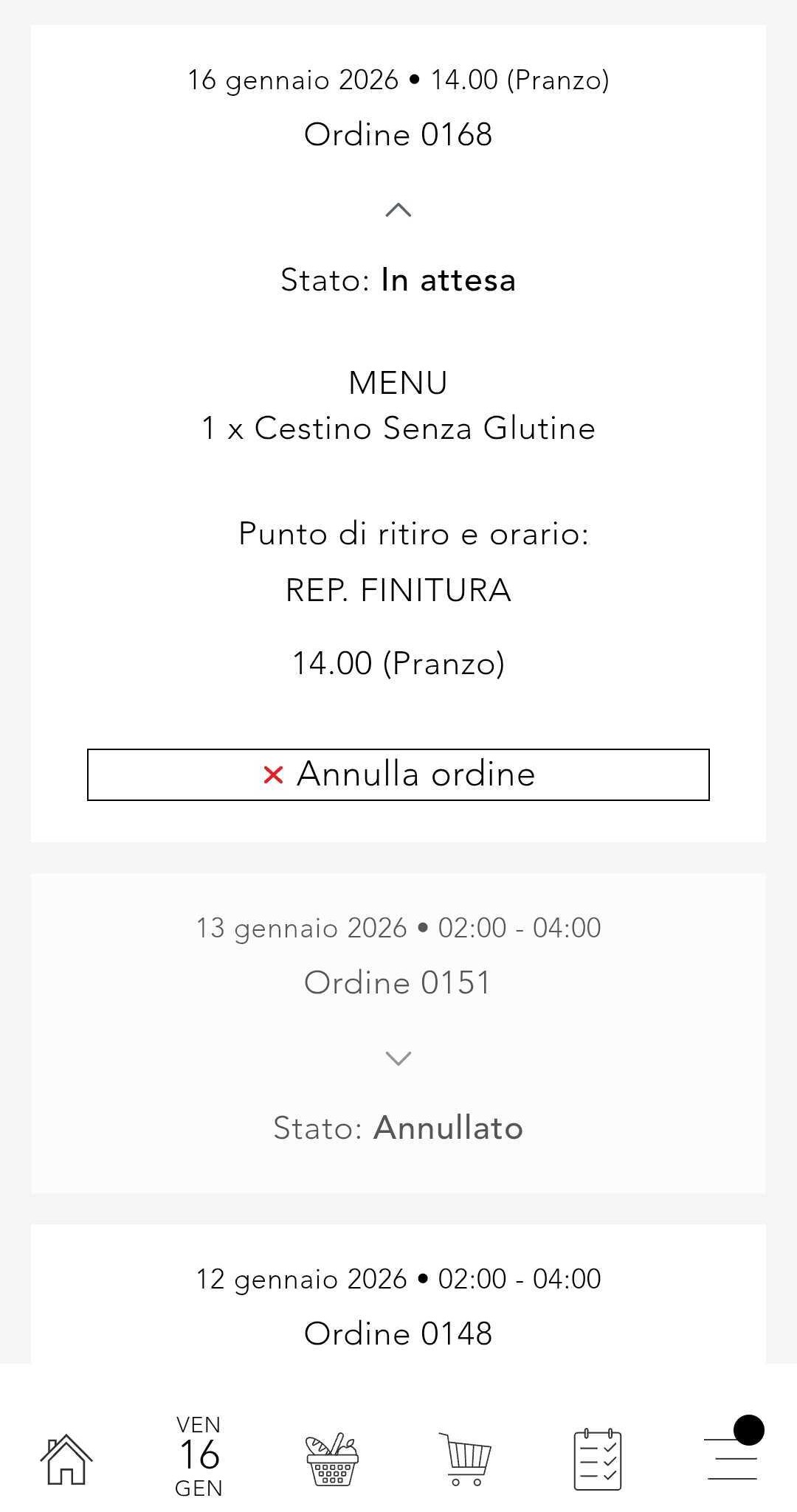Cancel order 0168 with Annulla ordine
The image size is (797, 1512).
[x=398, y=774]
